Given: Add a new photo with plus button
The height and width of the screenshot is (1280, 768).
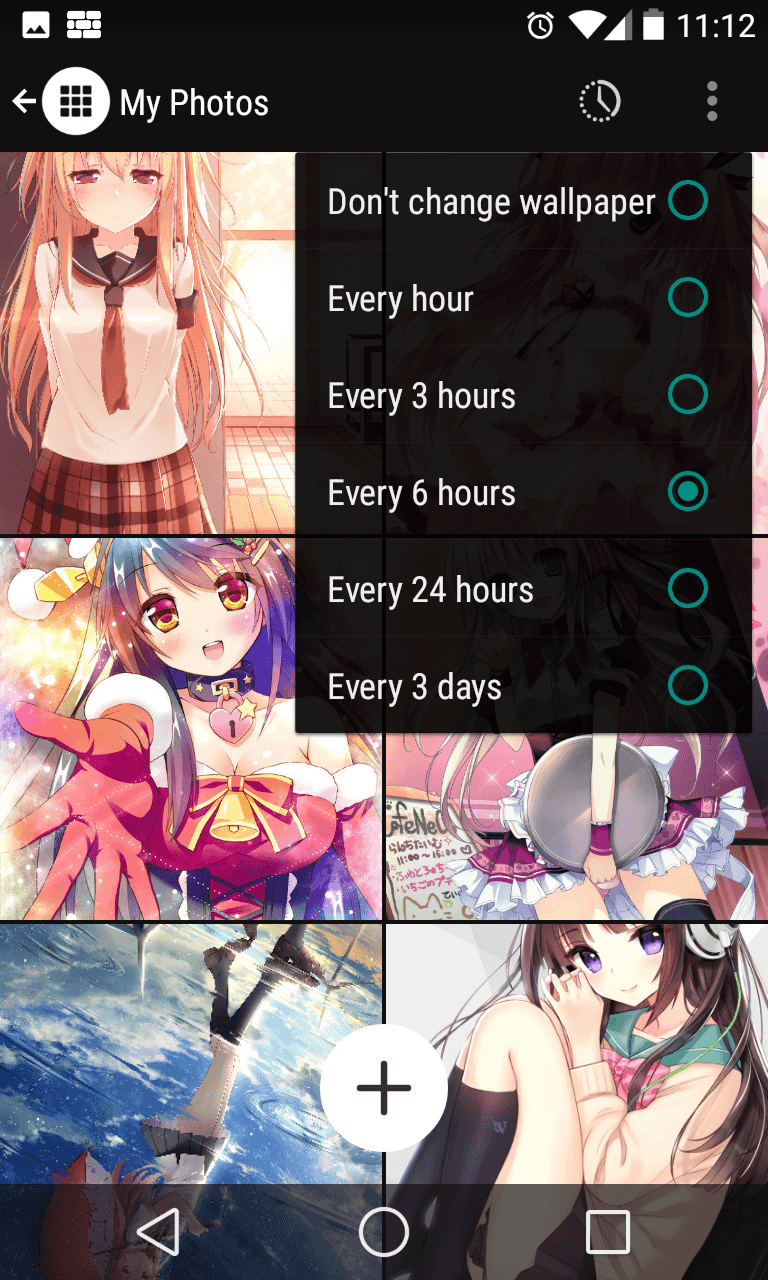Looking at the screenshot, I should 384,1088.
